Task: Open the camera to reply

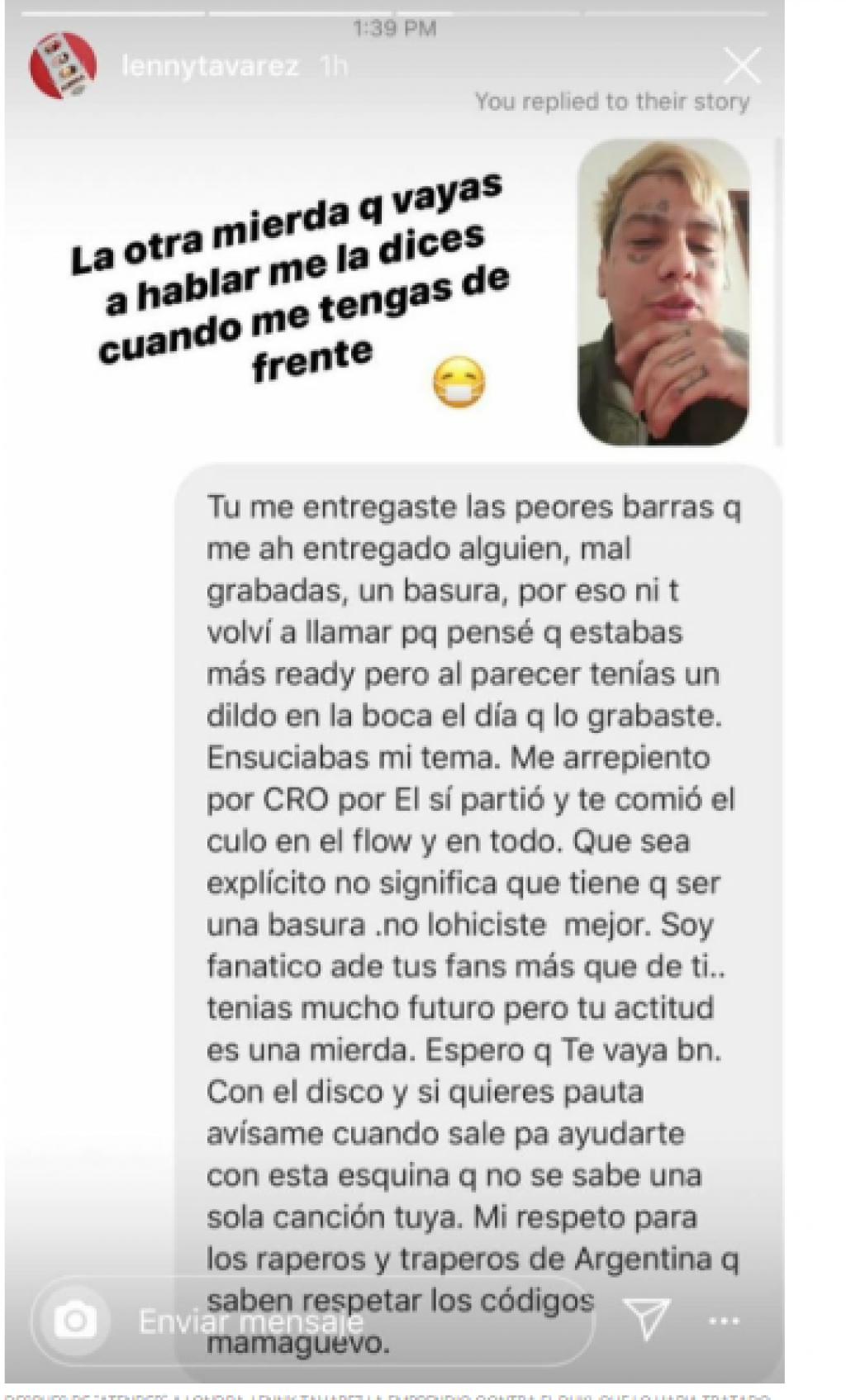Action: (x=75, y=1320)
